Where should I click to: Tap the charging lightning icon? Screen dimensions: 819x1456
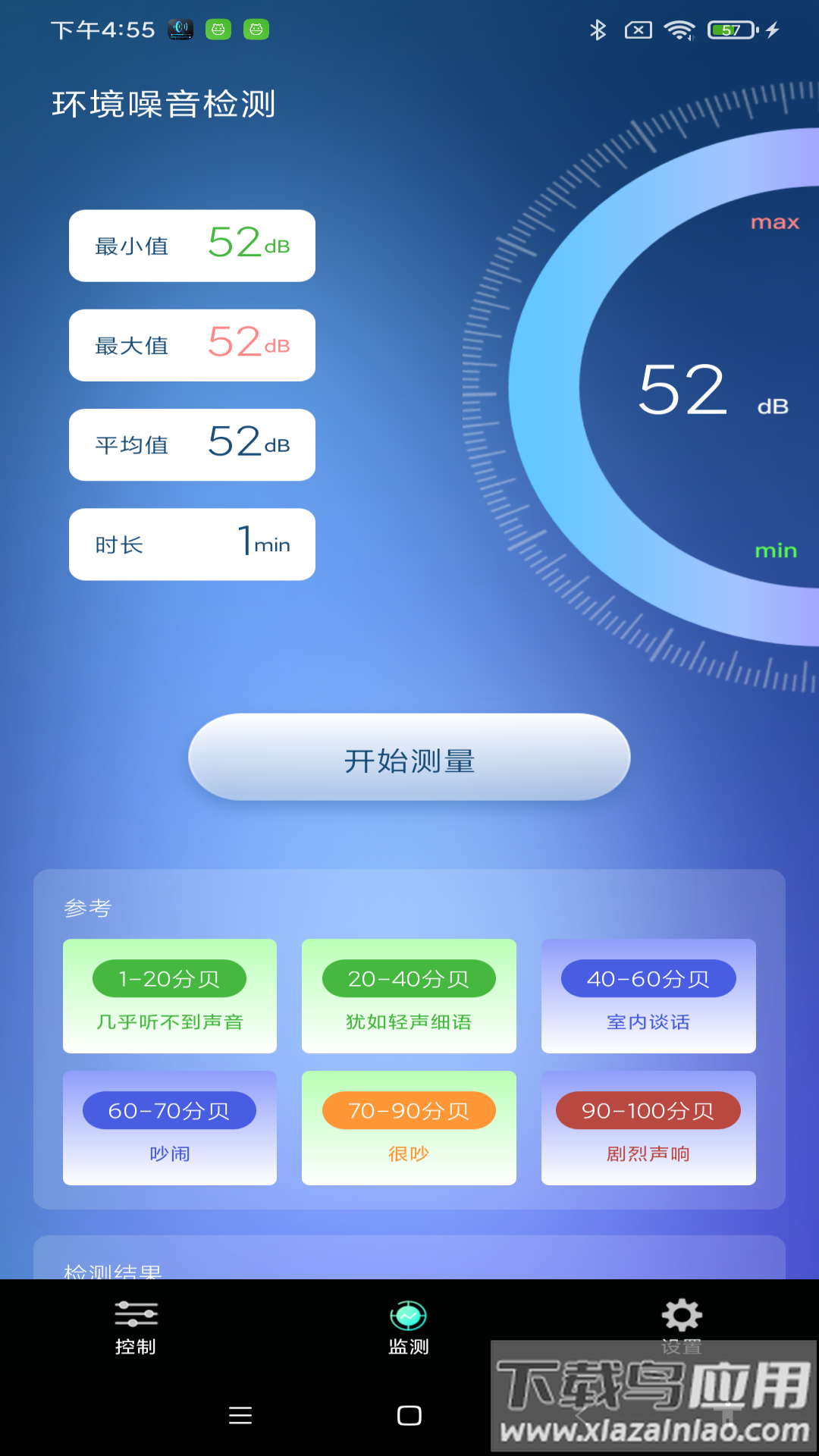pos(772,29)
